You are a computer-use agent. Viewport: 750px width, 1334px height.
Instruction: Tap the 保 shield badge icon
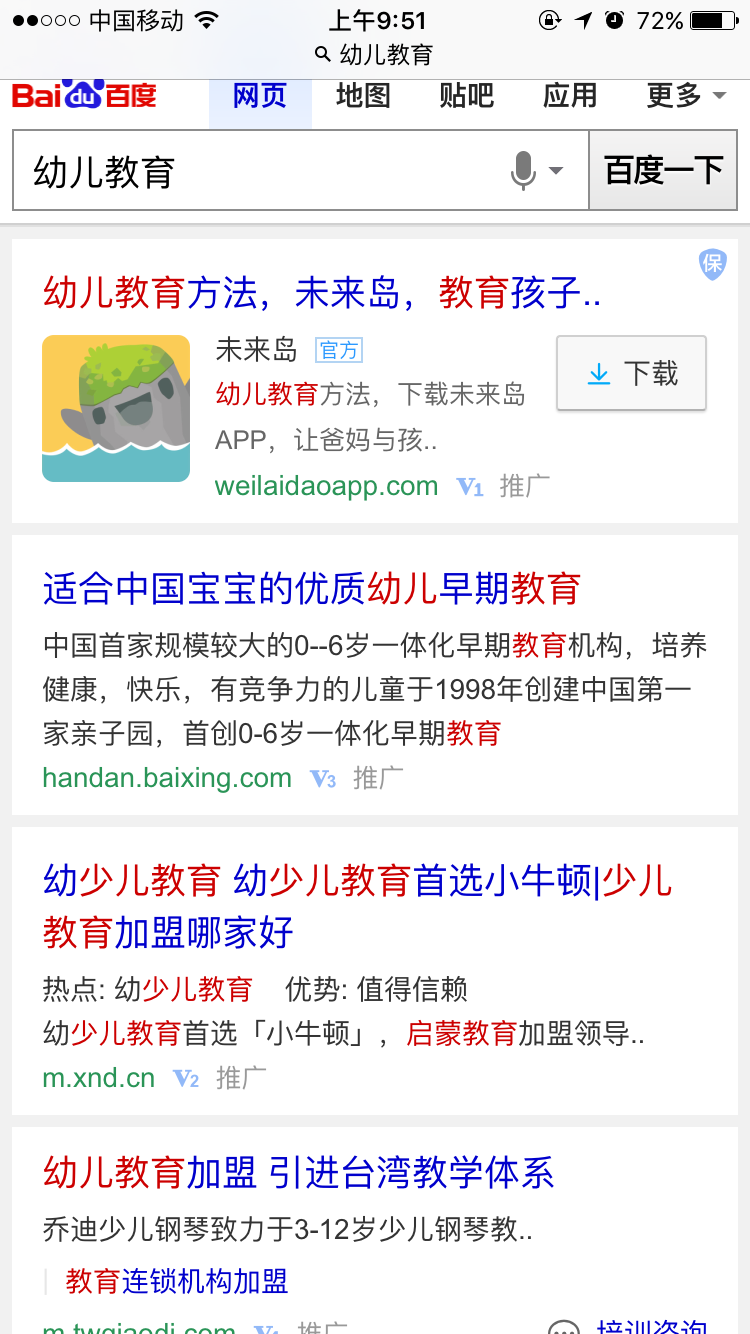tap(712, 264)
